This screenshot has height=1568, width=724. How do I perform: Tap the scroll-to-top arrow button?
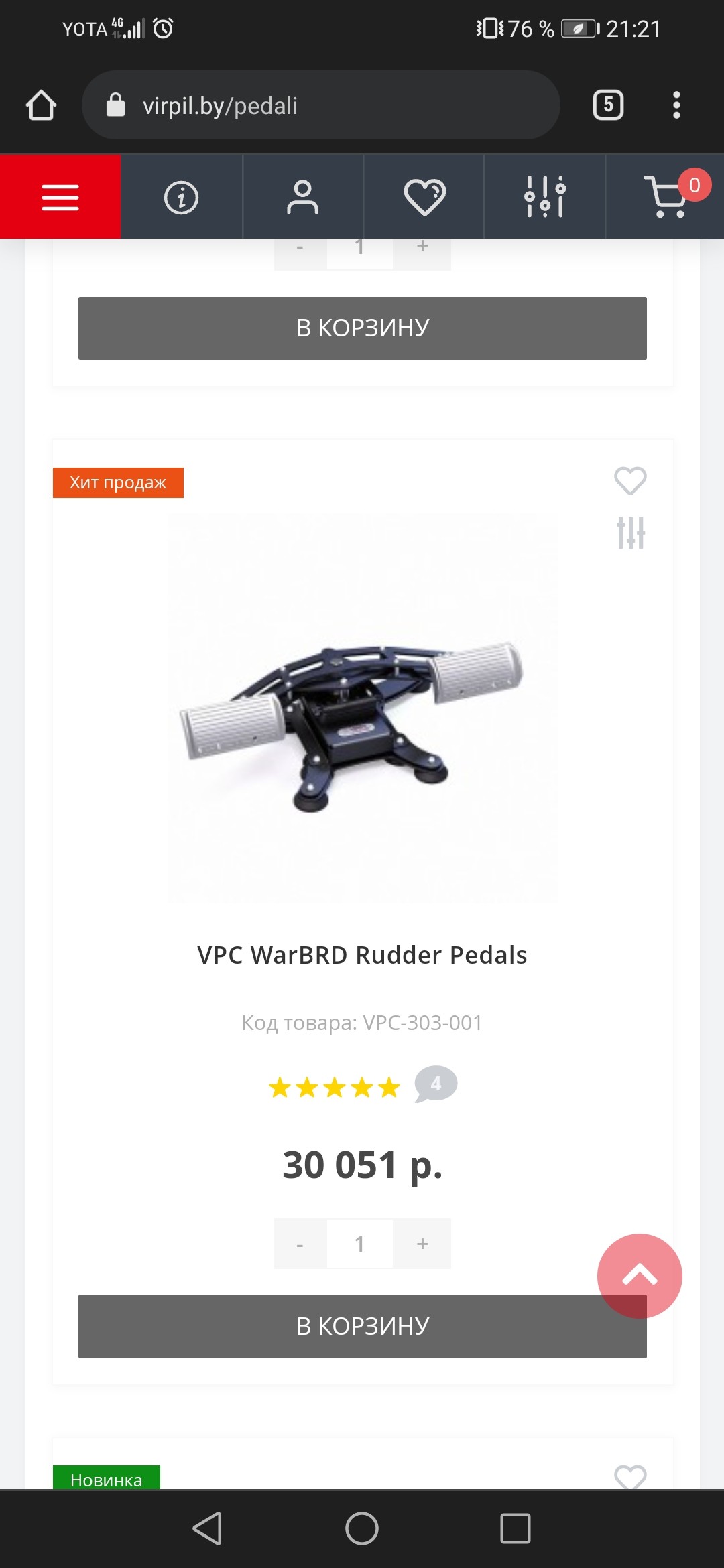640,1276
